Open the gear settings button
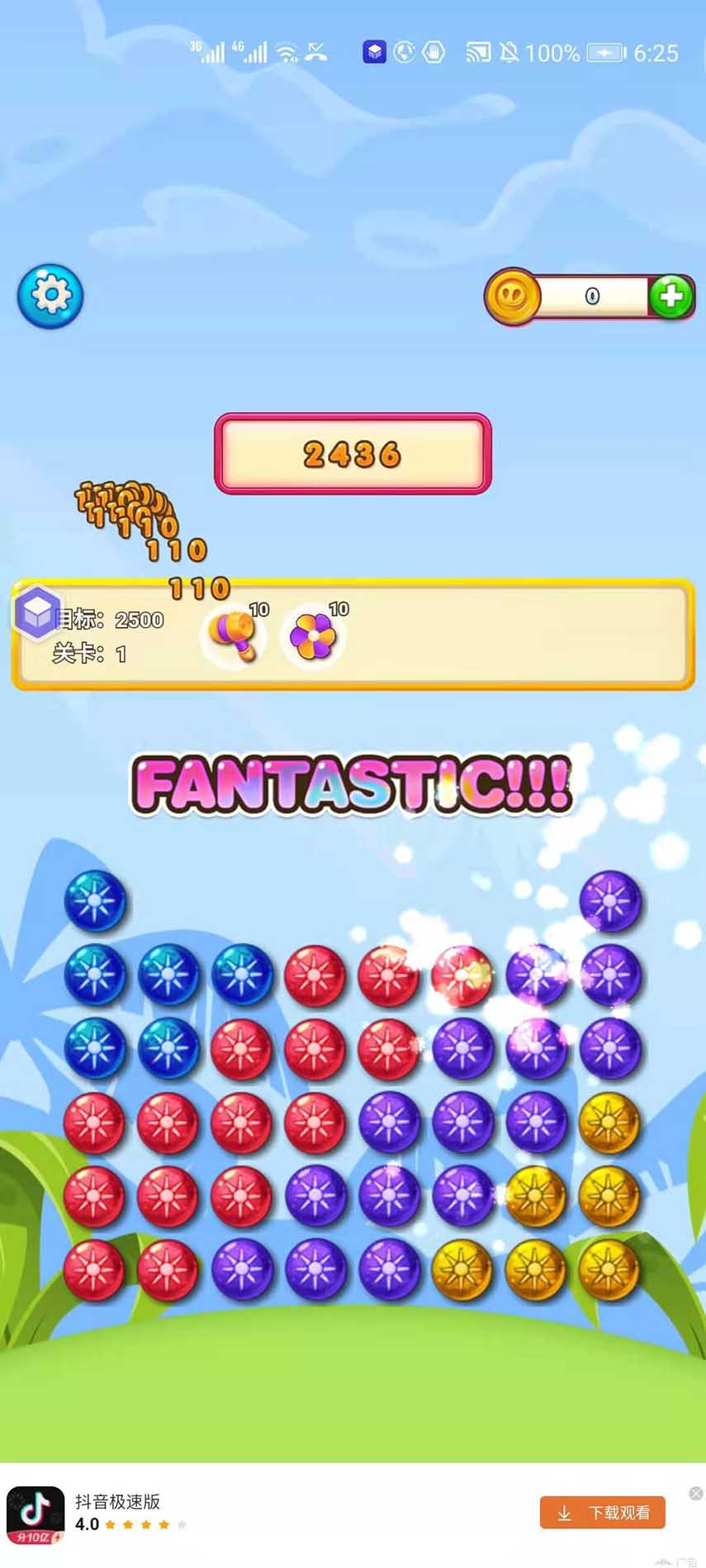Viewport: 706px width, 1568px height. [x=50, y=295]
